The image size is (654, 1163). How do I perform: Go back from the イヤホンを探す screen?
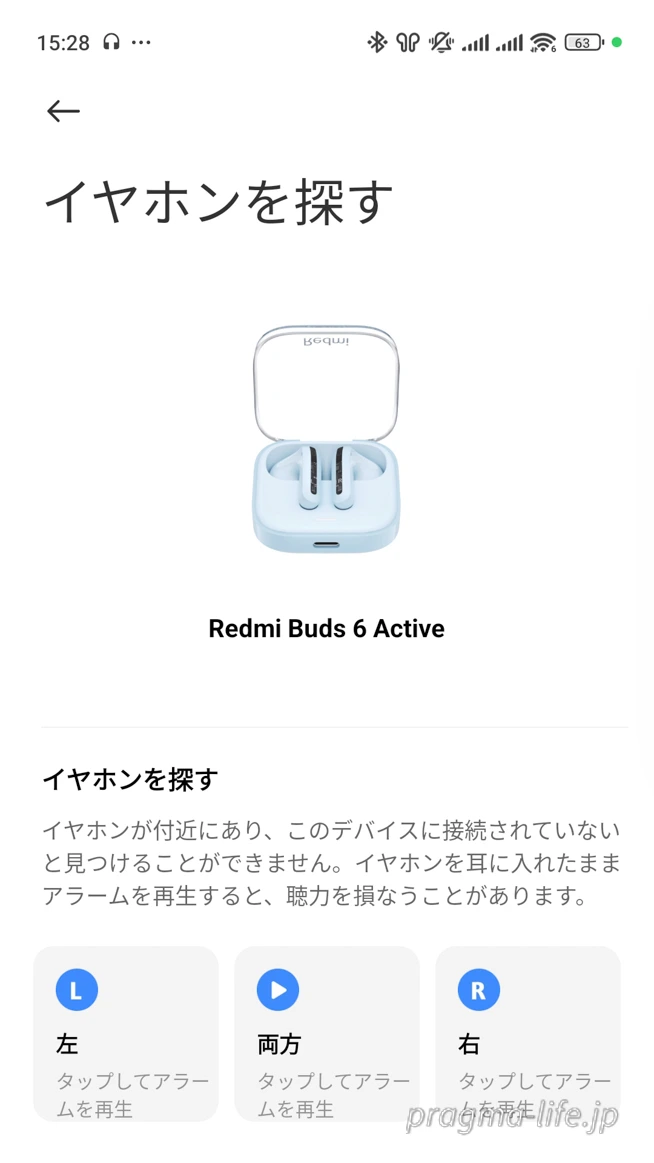[x=63, y=111]
